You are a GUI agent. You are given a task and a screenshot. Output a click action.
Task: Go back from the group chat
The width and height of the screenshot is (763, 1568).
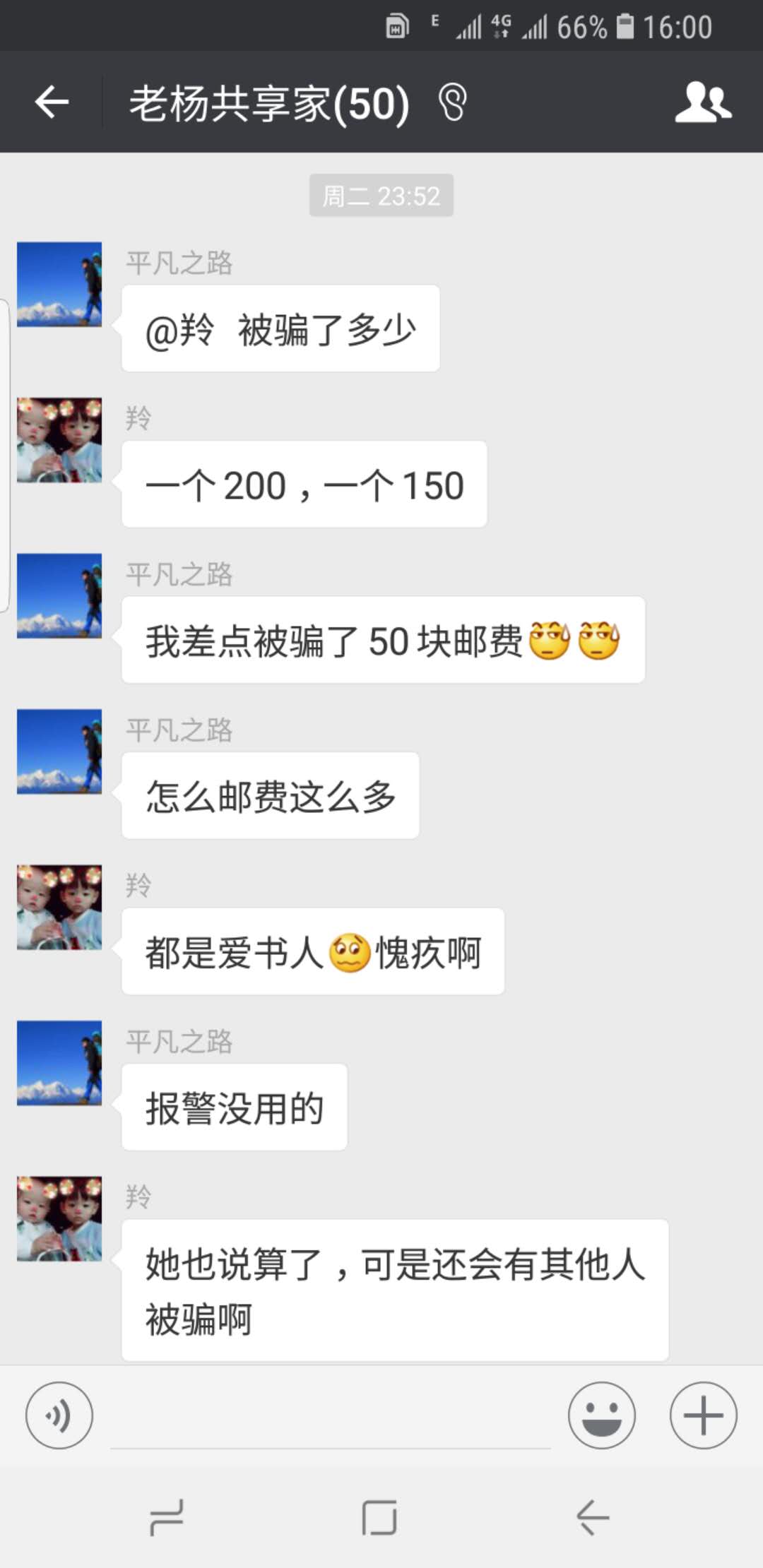[52, 103]
